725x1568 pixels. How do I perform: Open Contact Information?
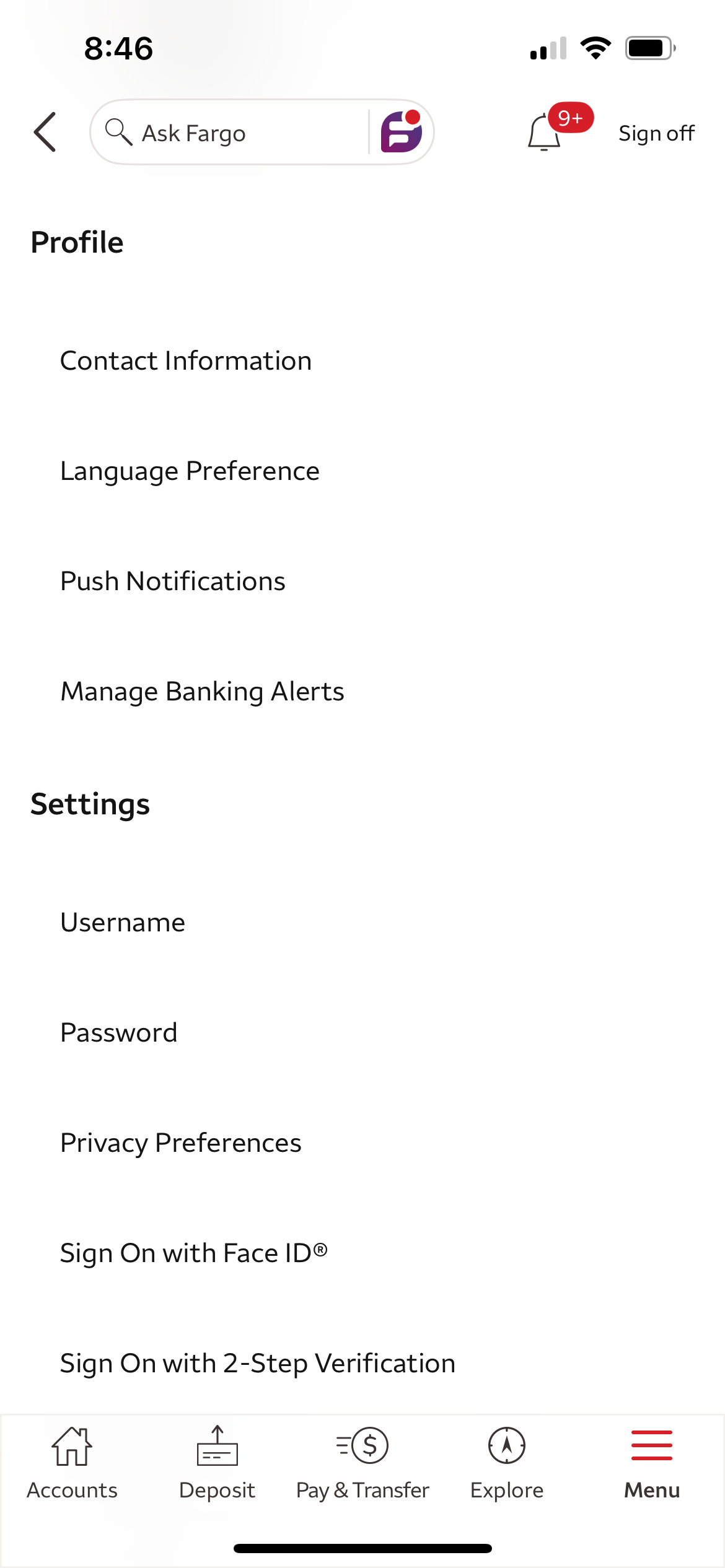pos(186,361)
